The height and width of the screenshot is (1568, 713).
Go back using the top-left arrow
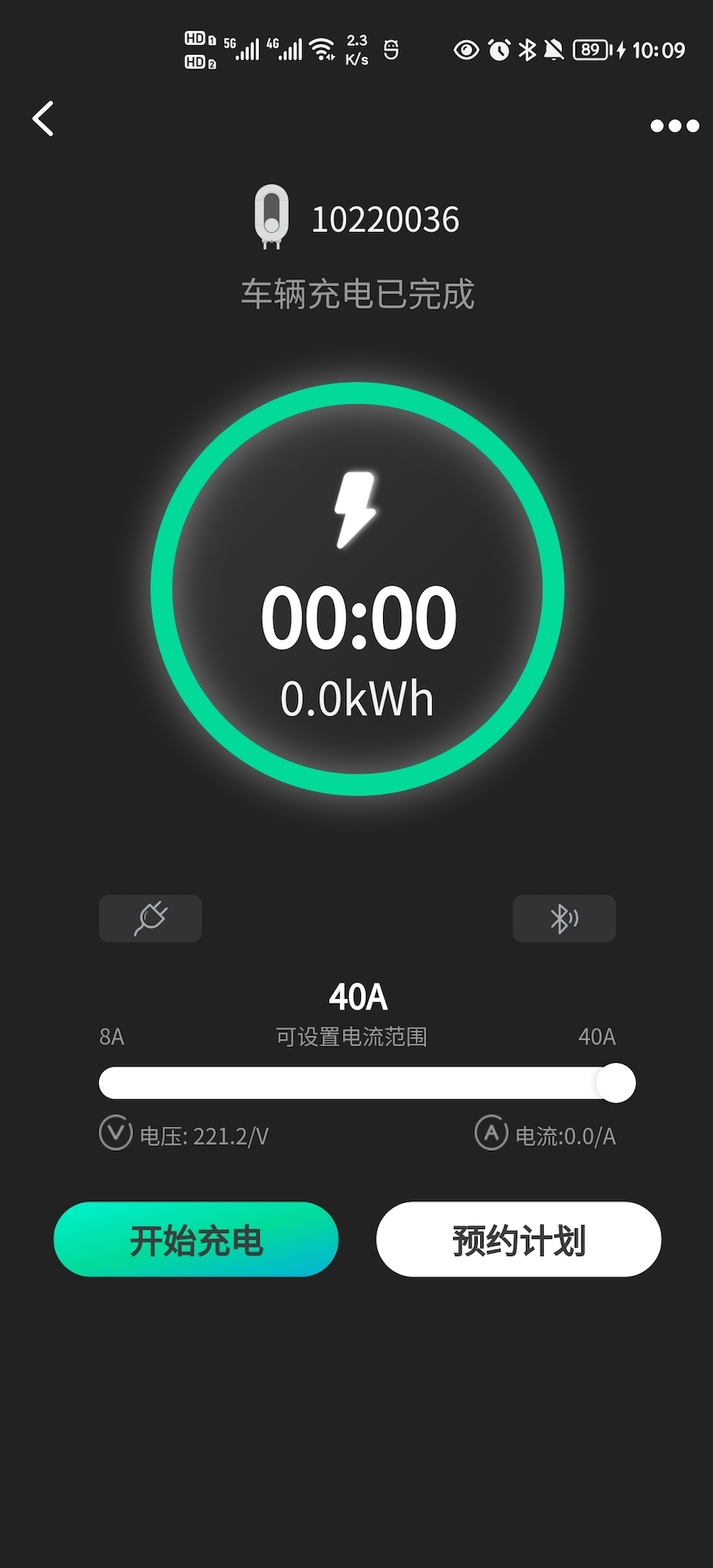click(x=43, y=119)
